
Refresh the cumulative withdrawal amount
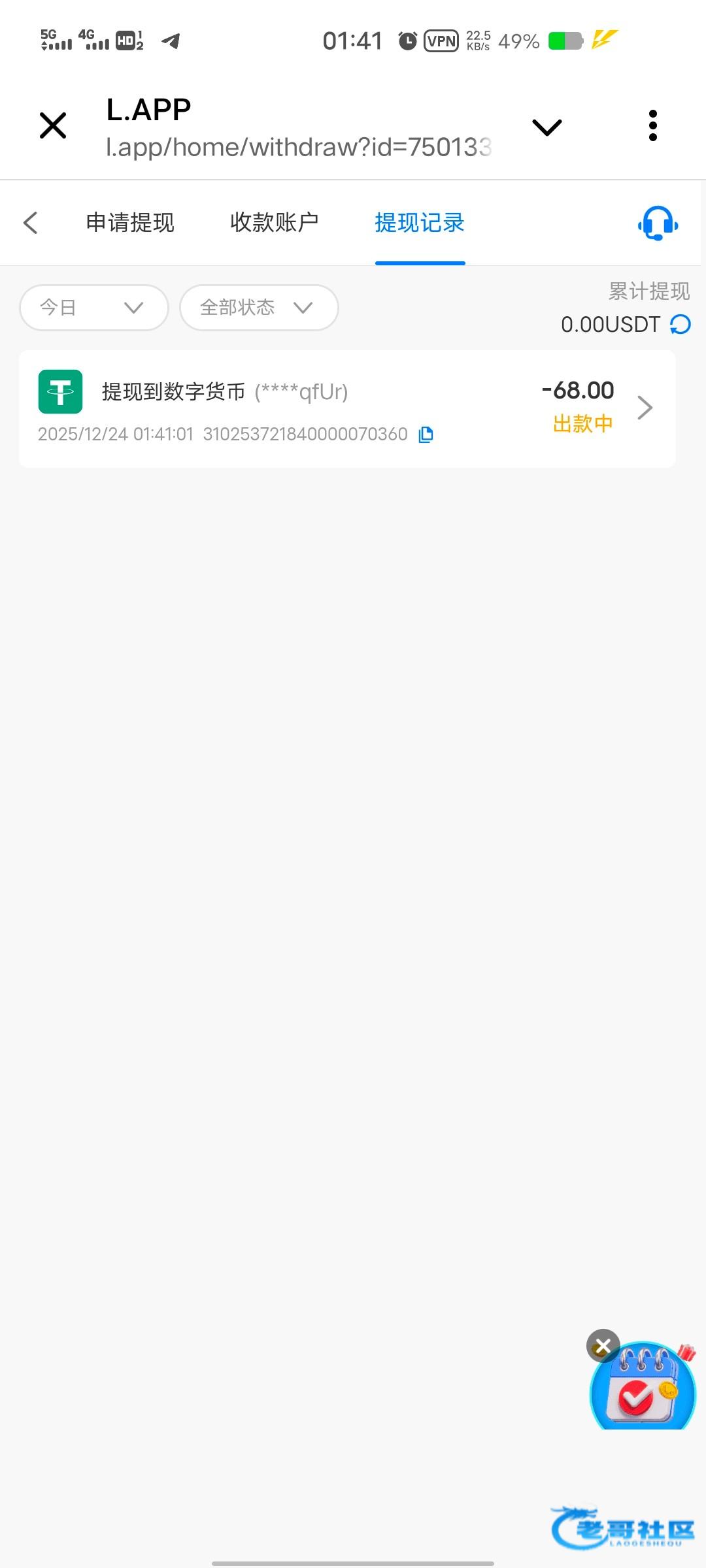[x=681, y=324]
